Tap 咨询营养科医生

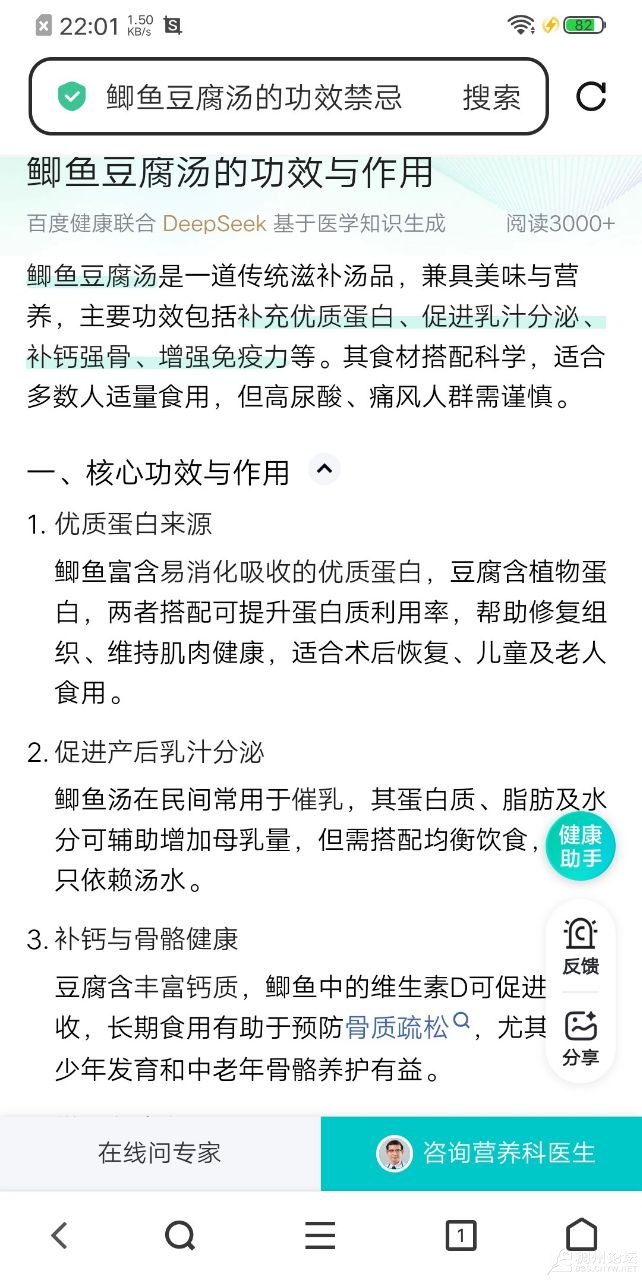click(x=482, y=1152)
